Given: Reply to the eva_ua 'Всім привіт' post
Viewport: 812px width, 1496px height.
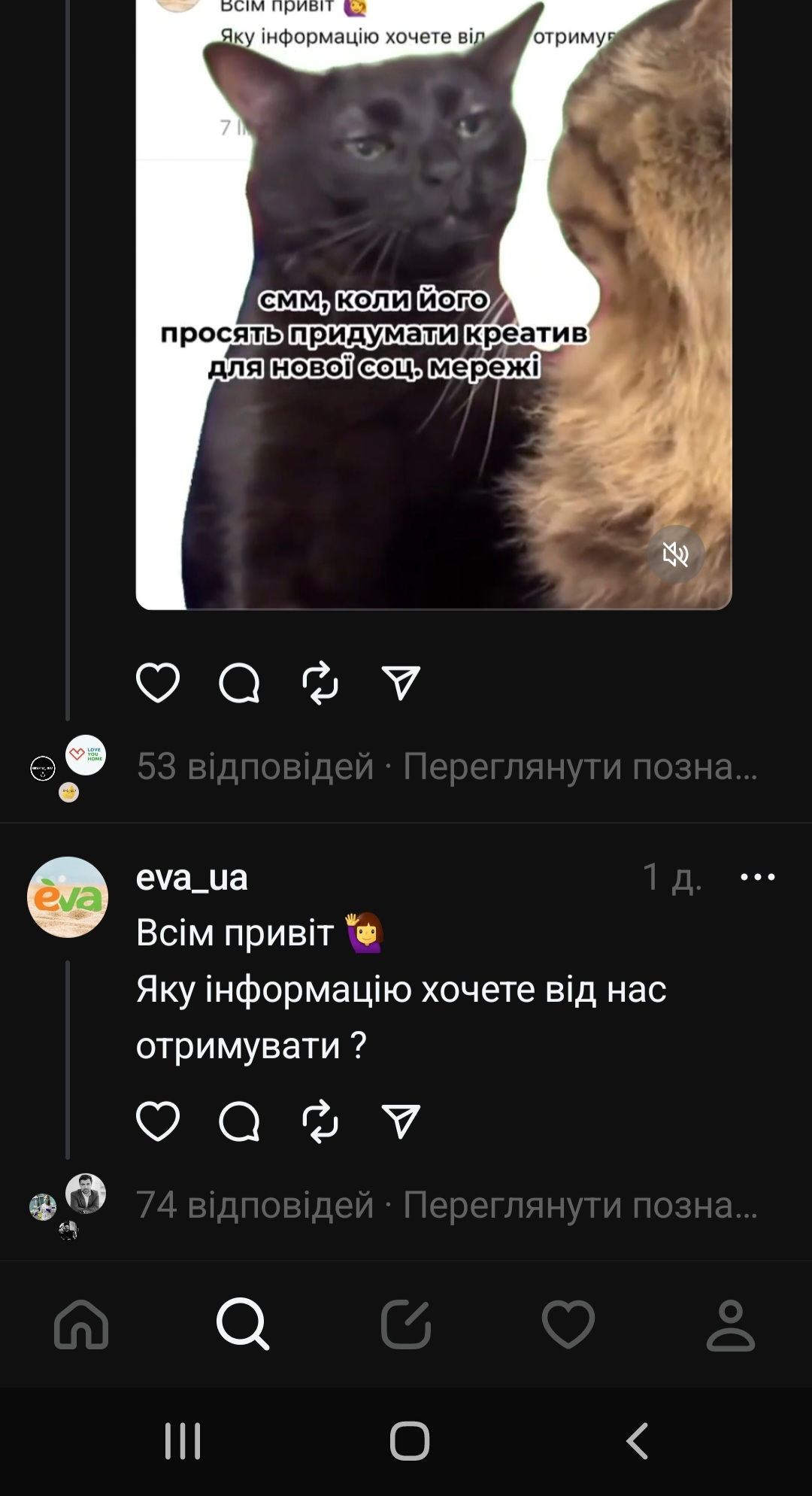Looking at the screenshot, I should (x=239, y=1121).
